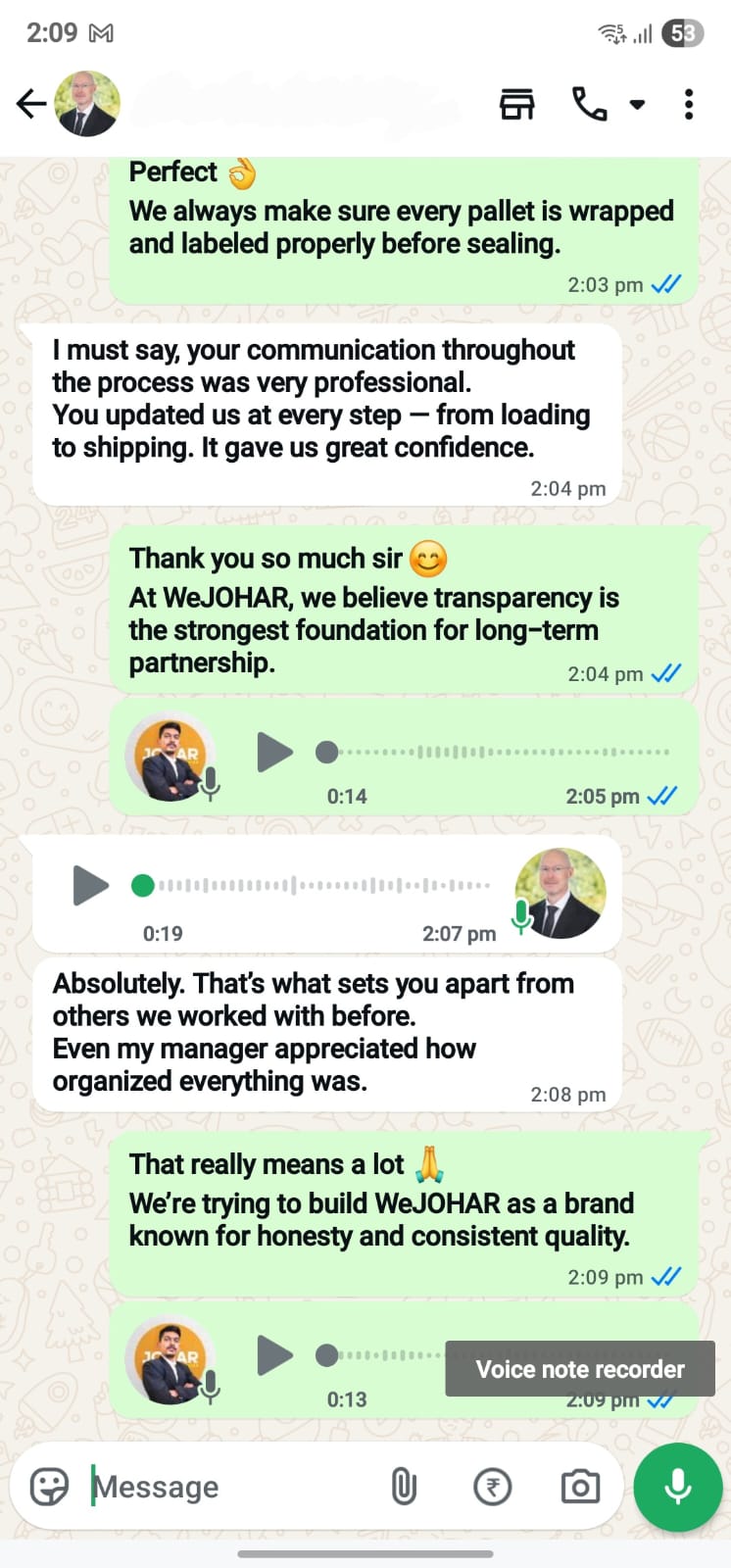This screenshot has width=731, height=1568.
Task: Play the 0:19 received voice note
Action: 91,886
